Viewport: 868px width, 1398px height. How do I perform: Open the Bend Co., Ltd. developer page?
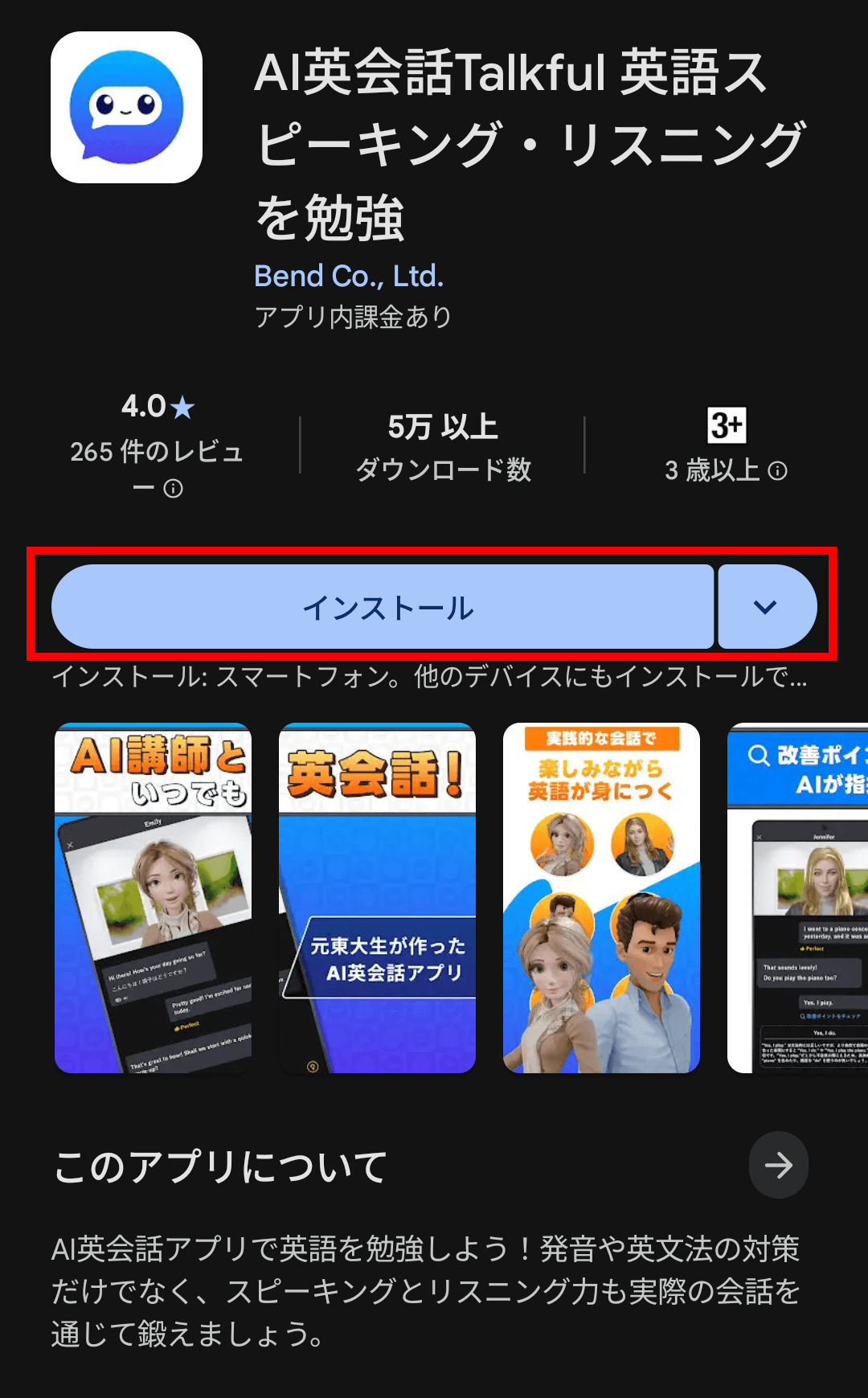[x=348, y=276]
